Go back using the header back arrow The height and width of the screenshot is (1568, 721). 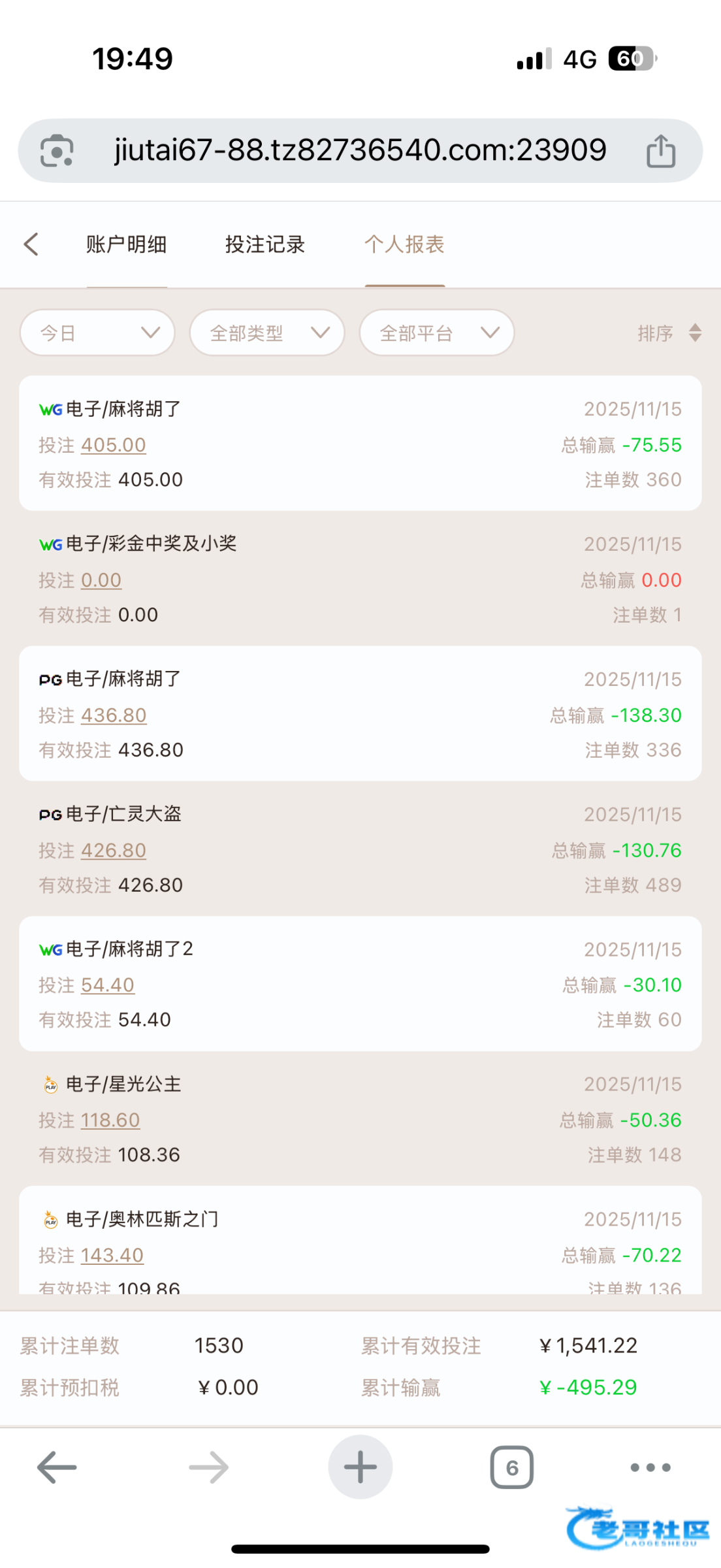[x=31, y=244]
